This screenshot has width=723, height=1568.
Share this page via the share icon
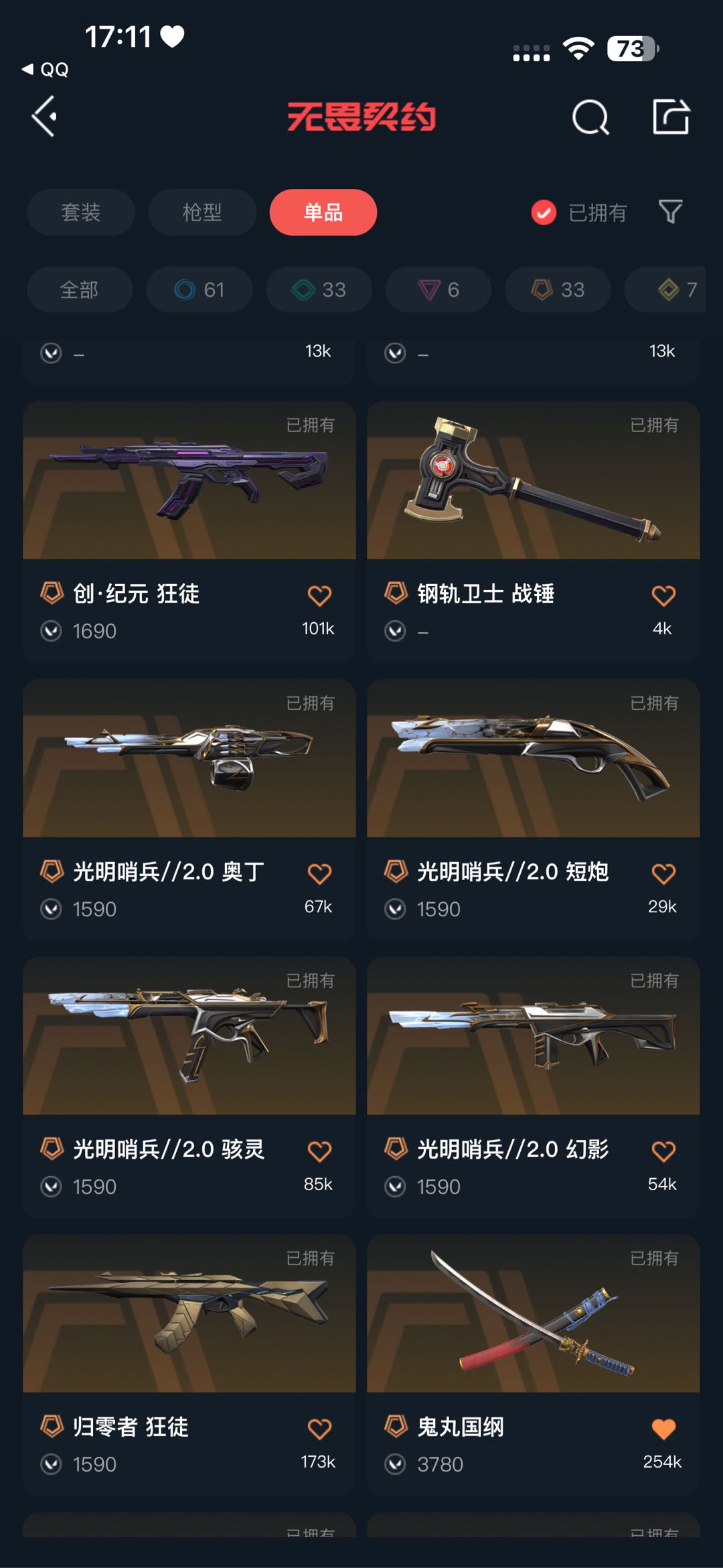pyautogui.click(x=671, y=117)
